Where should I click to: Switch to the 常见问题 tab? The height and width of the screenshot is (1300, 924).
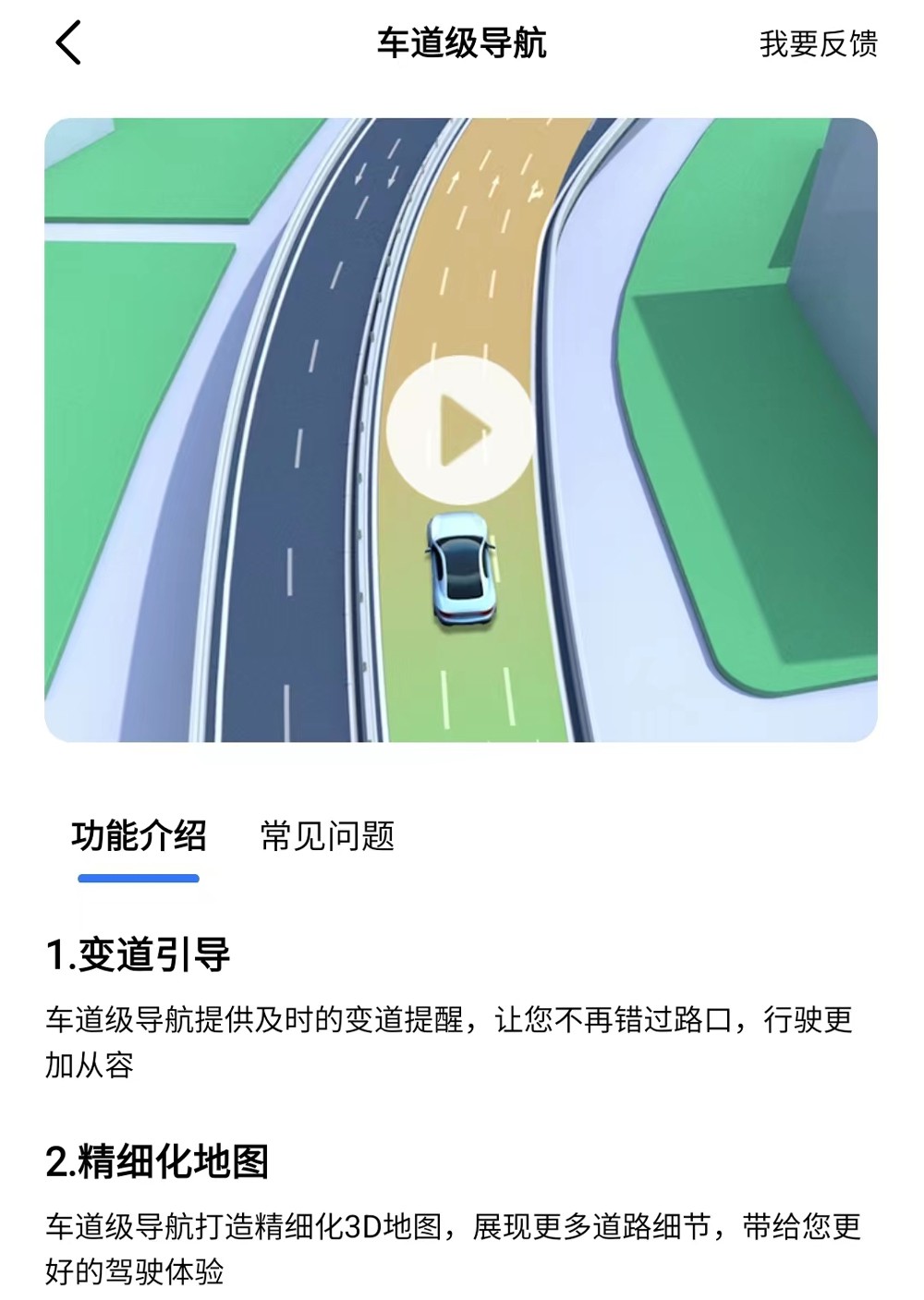[x=327, y=836]
